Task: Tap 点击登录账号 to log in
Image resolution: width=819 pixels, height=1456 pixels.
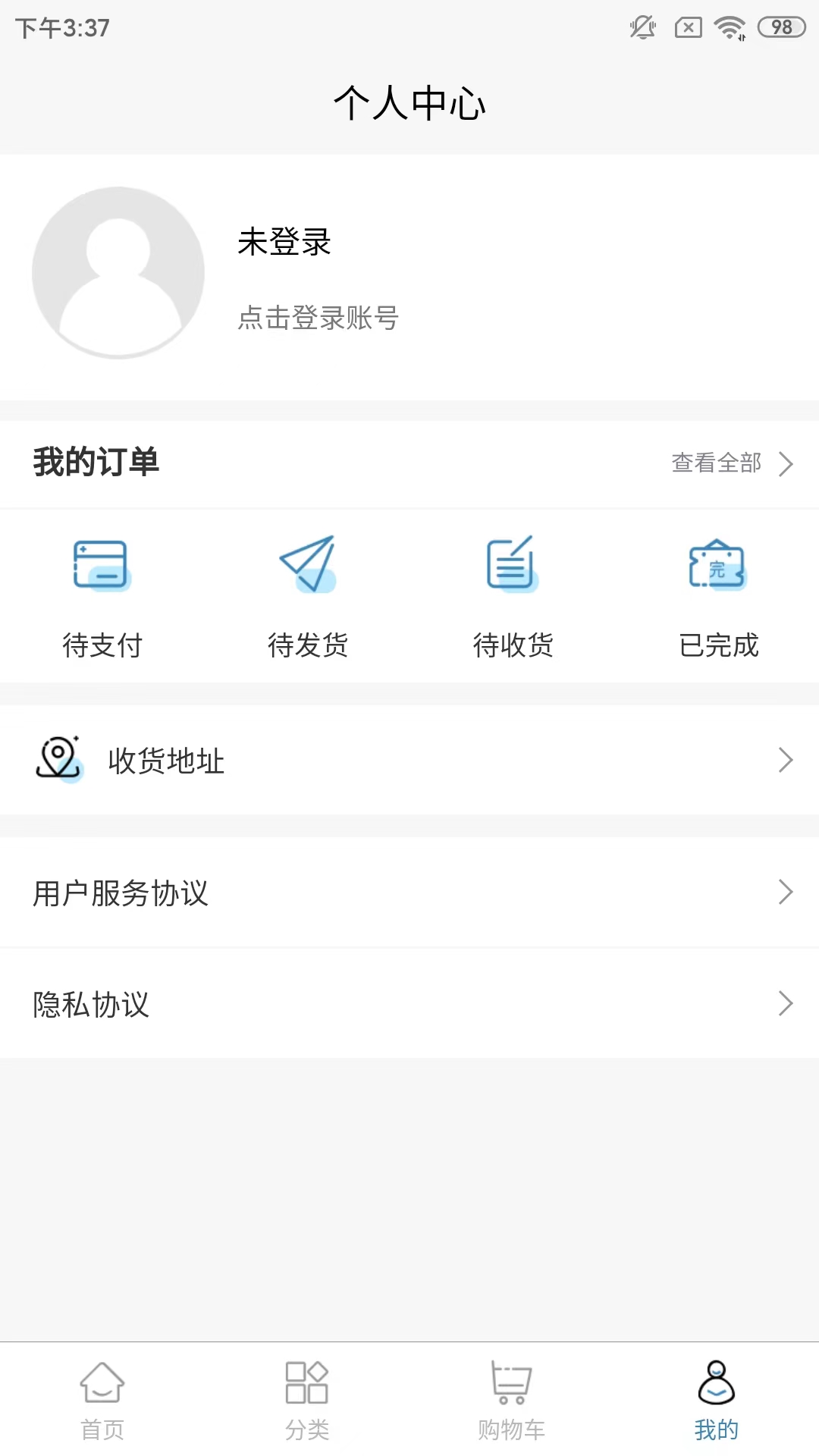Action: coord(318,318)
